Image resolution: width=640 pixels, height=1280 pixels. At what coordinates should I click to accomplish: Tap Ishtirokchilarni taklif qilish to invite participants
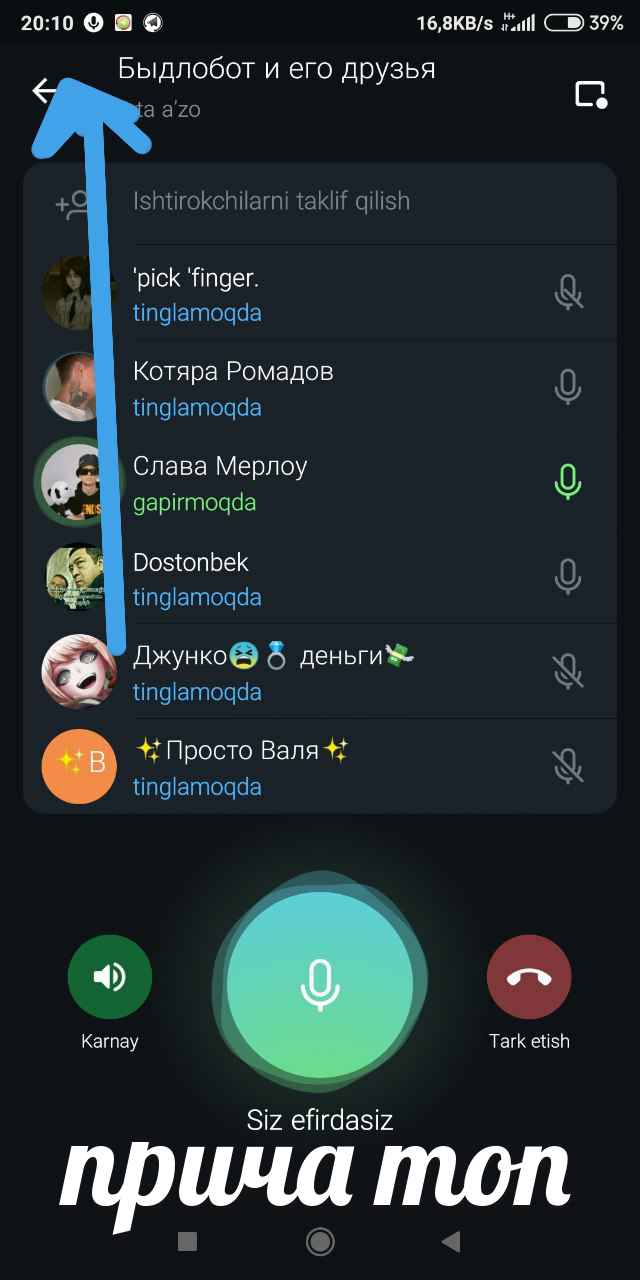point(271,201)
